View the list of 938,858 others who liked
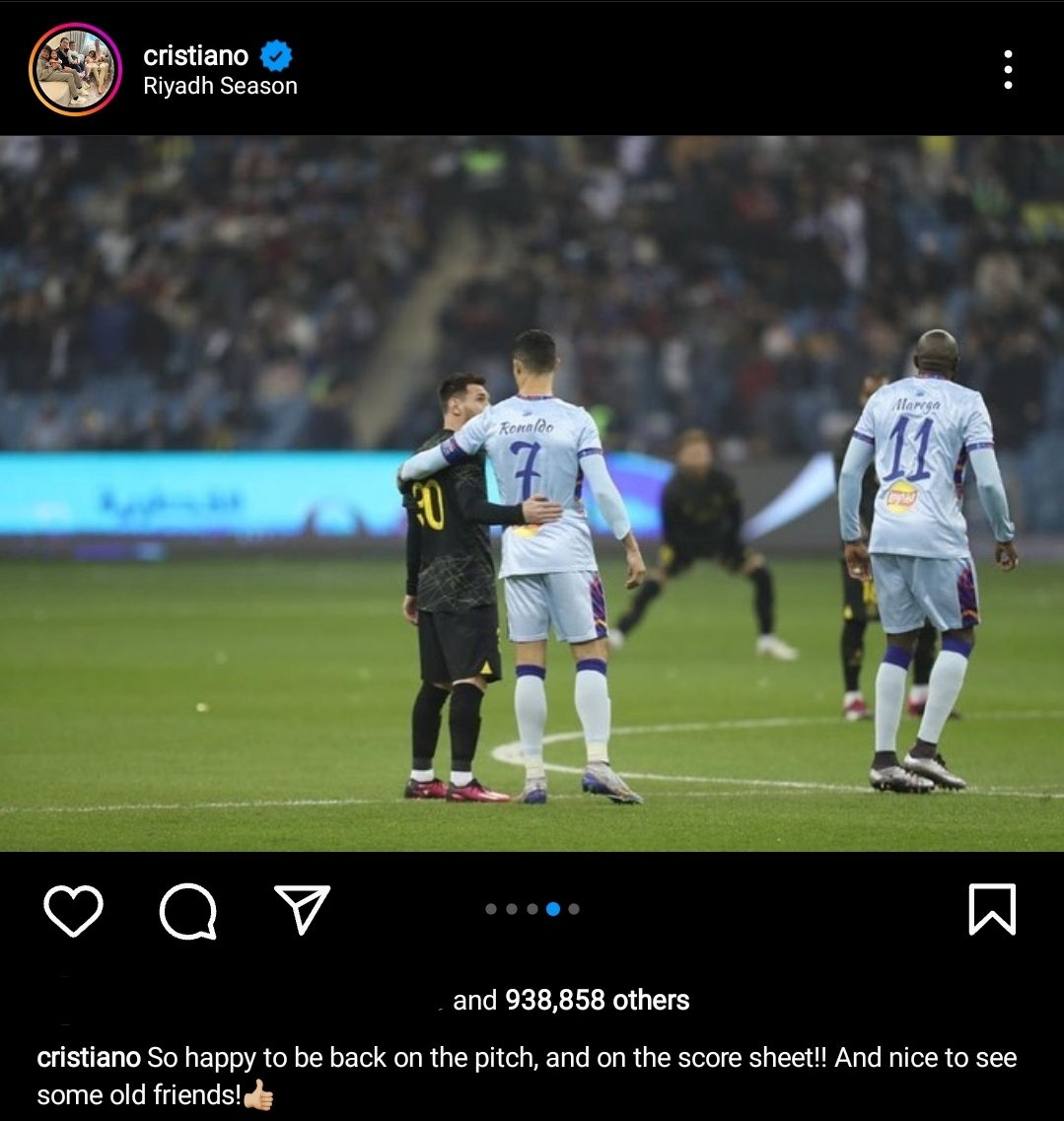The height and width of the screenshot is (1121, 1064). pos(596,1000)
